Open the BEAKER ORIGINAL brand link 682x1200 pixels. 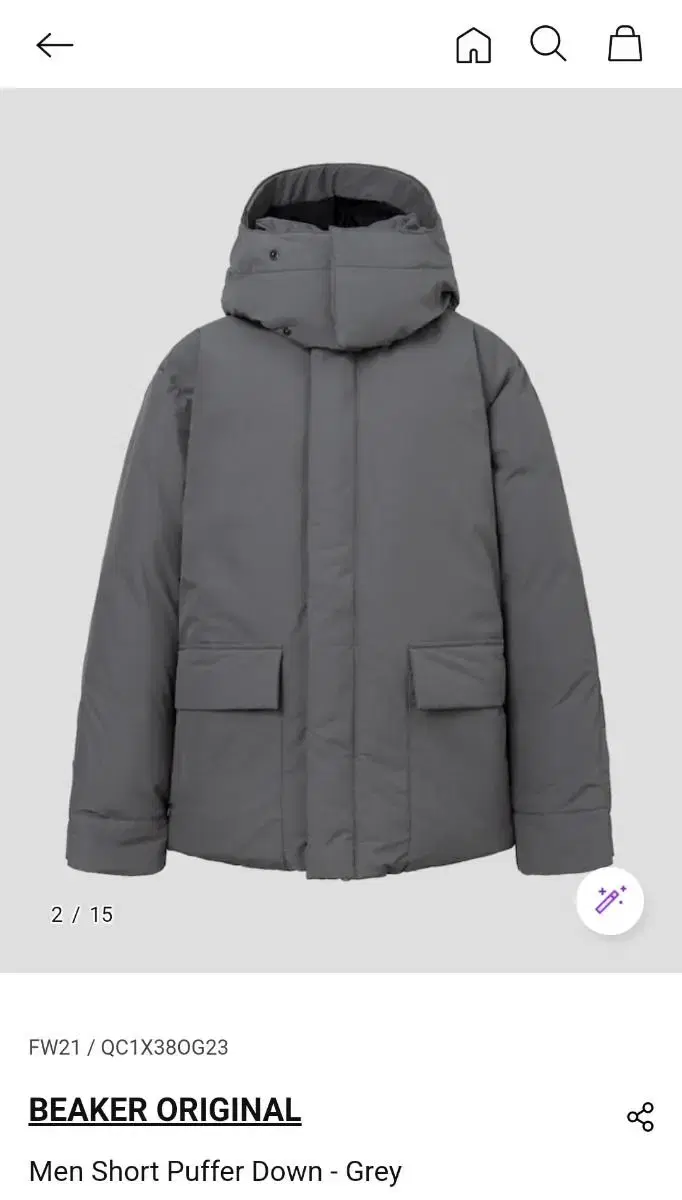[x=165, y=1110]
